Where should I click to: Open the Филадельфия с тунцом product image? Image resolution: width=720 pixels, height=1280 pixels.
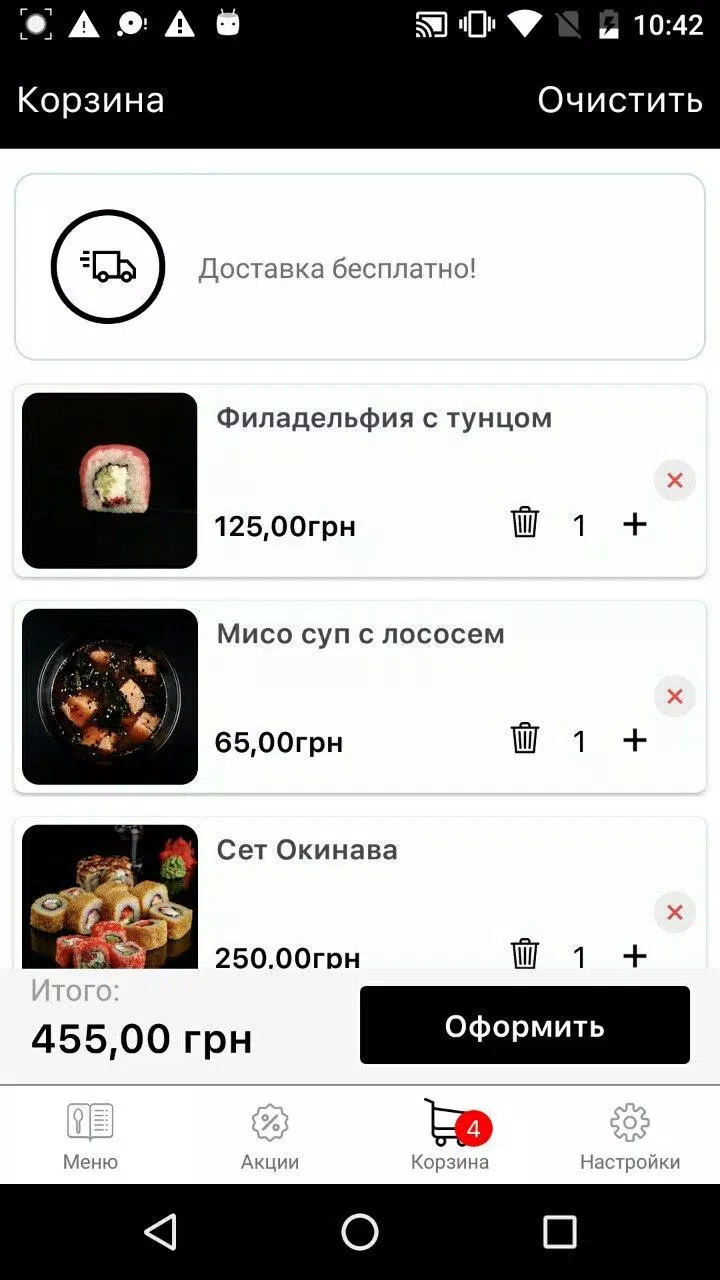(x=110, y=481)
